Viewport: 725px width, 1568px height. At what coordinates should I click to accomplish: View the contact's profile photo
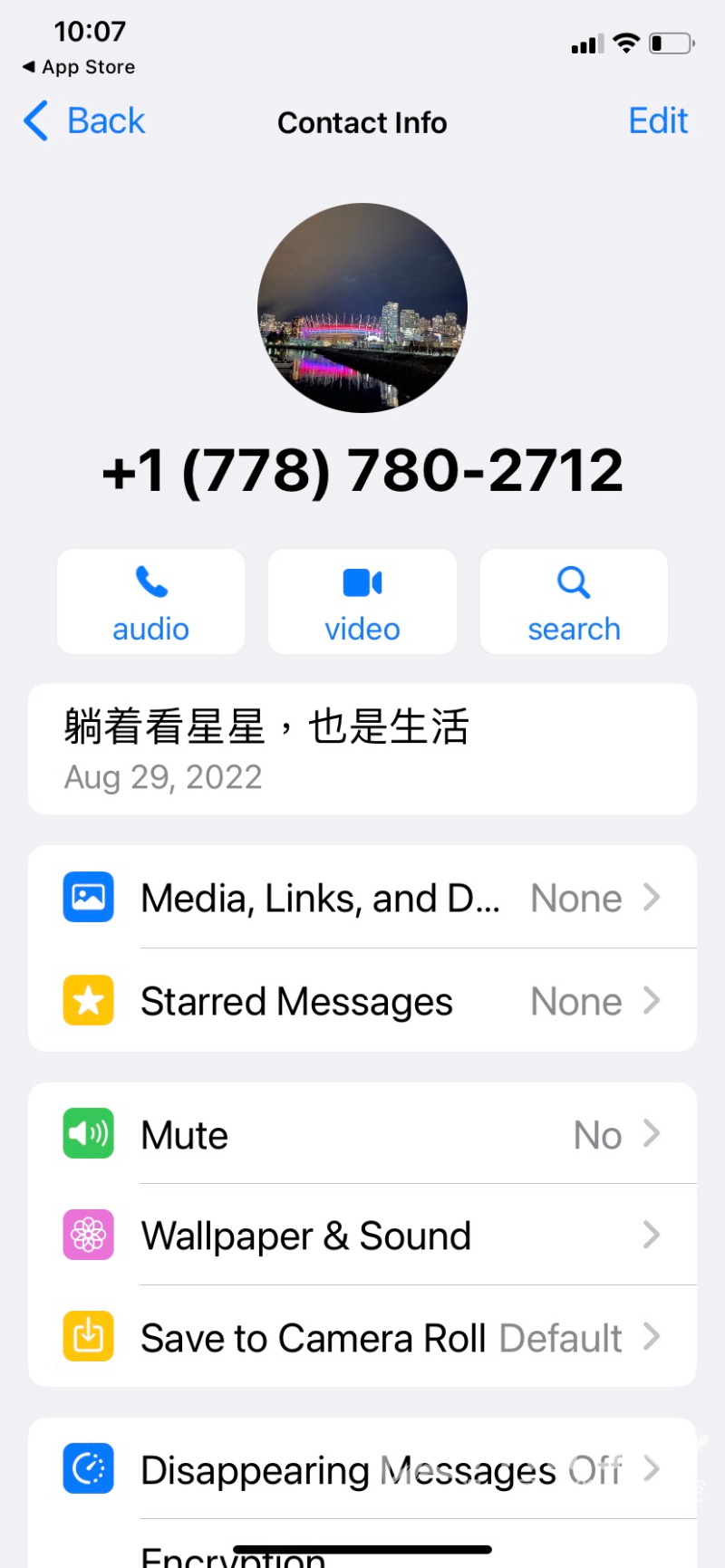pos(362,308)
